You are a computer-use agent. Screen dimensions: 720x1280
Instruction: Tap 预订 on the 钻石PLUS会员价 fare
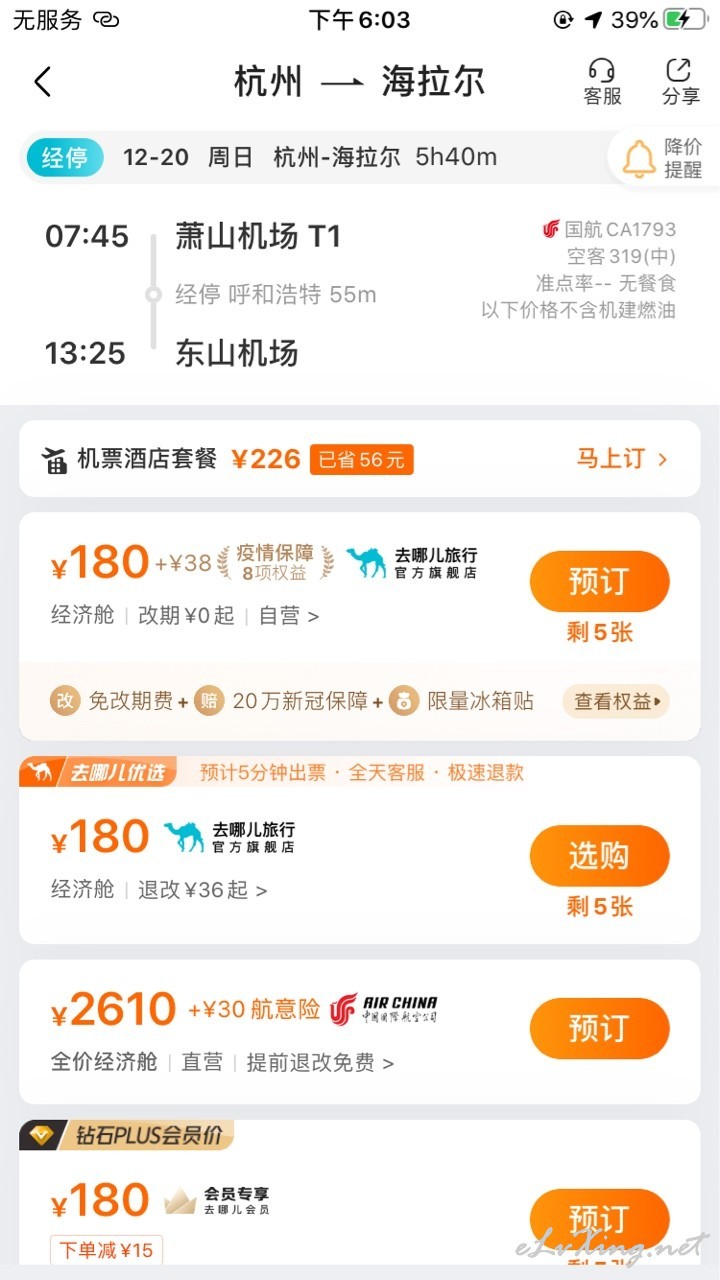(599, 1218)
